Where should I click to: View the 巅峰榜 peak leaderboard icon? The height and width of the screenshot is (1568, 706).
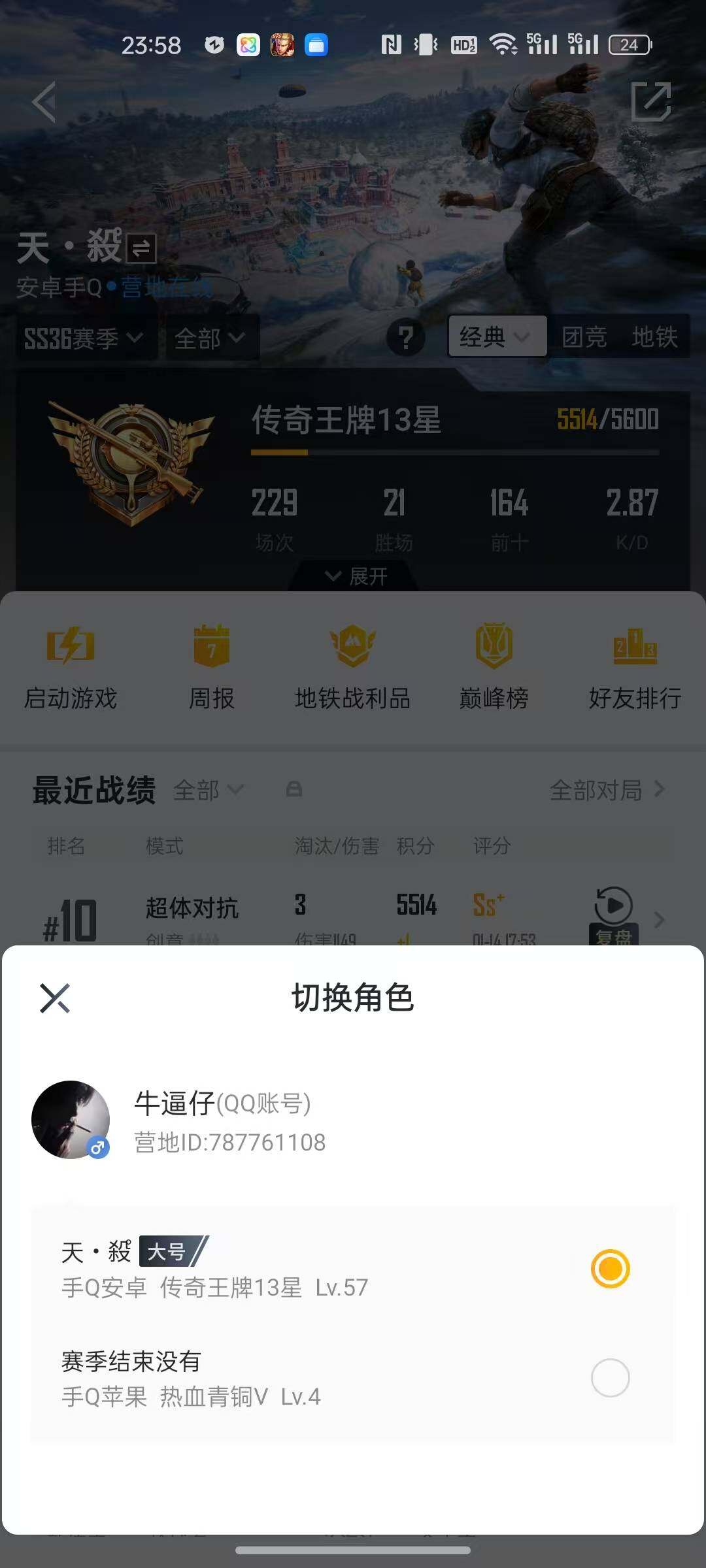click(x=492, y=663)
